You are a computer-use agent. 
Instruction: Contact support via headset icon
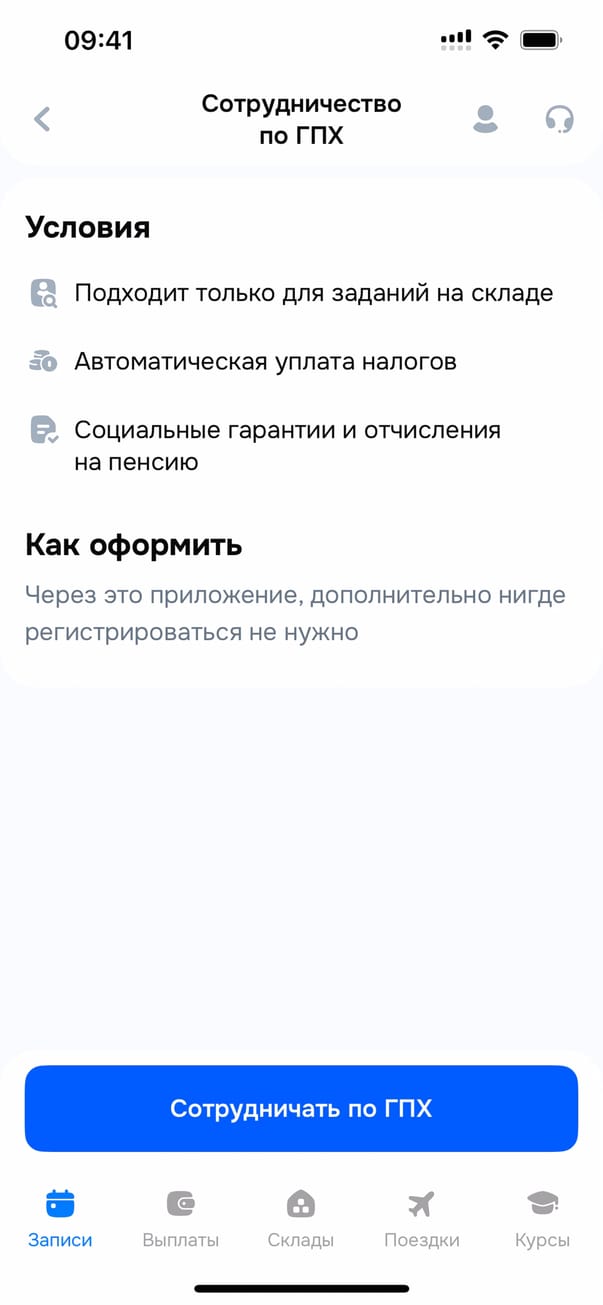(x=559, y=120)
